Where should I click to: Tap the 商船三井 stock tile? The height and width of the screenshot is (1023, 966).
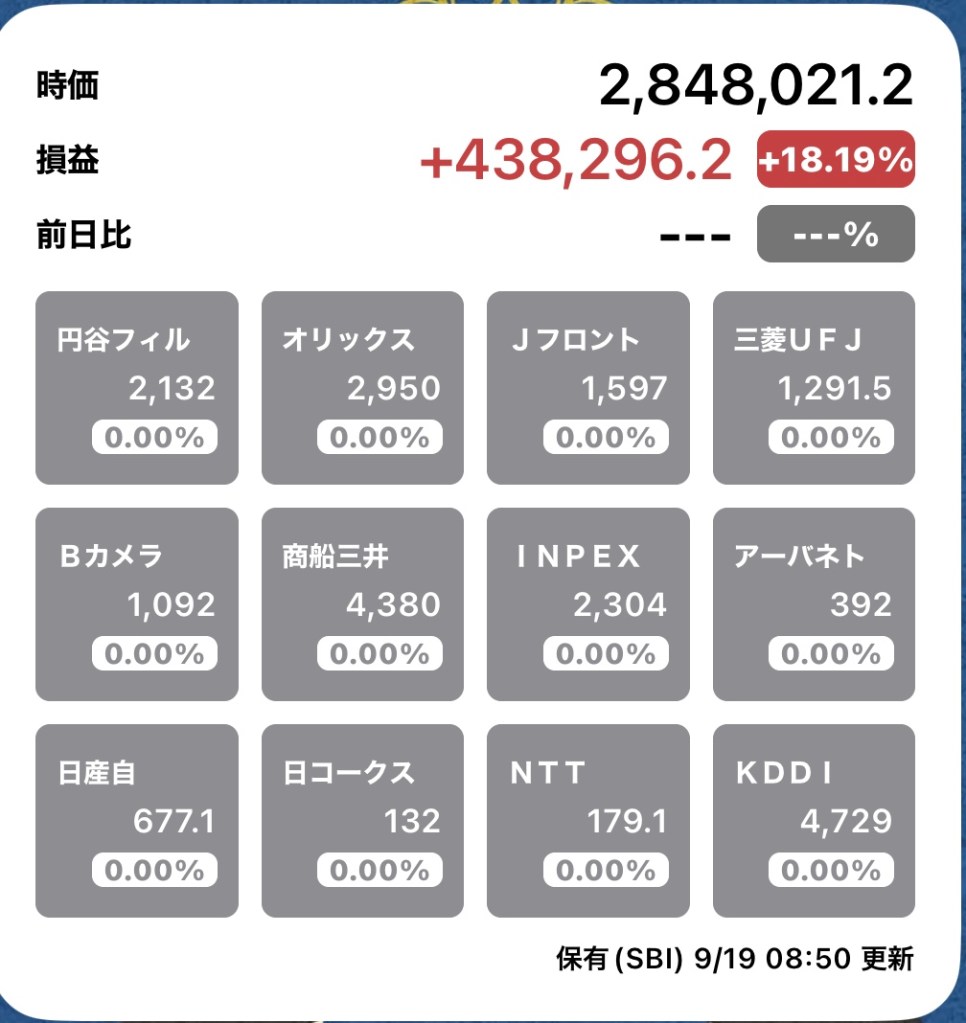tap(362, 604)
